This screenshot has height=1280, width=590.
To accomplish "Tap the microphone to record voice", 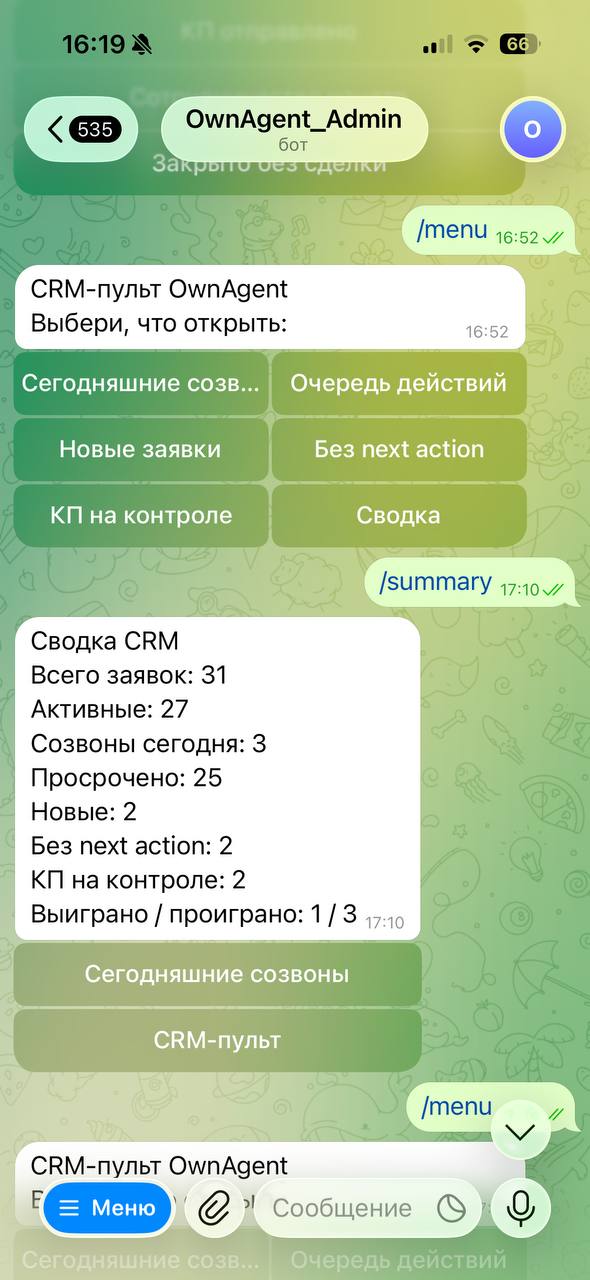I will tap(521, 1208).
